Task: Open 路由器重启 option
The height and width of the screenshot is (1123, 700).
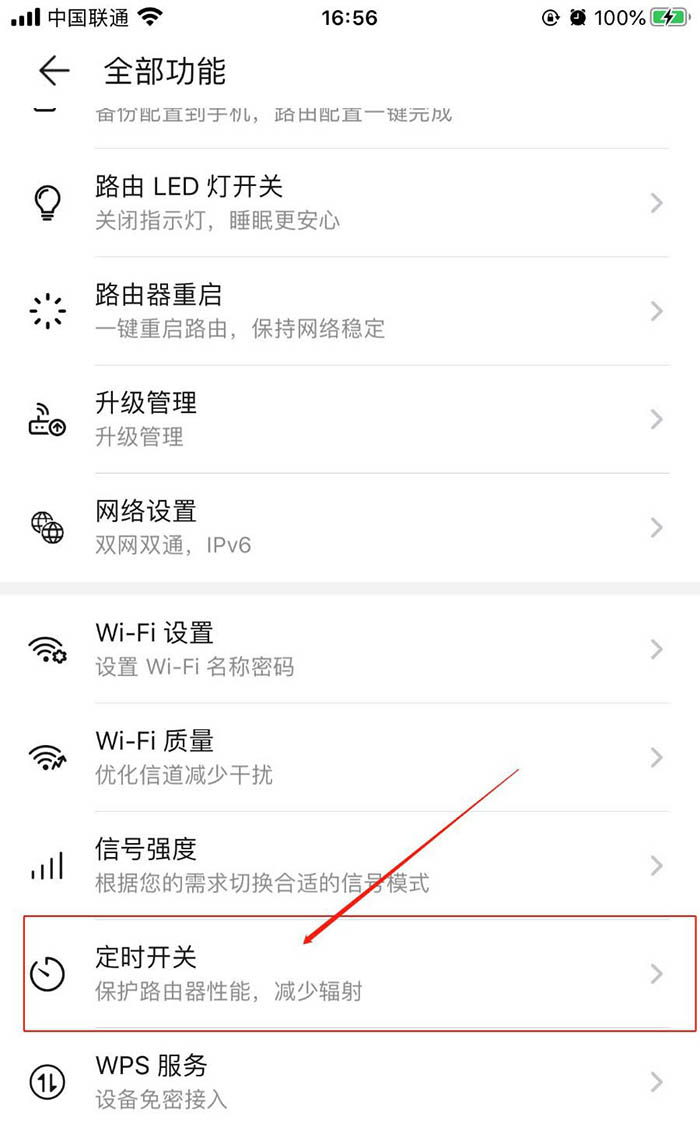Action: [x=350, y=311]
